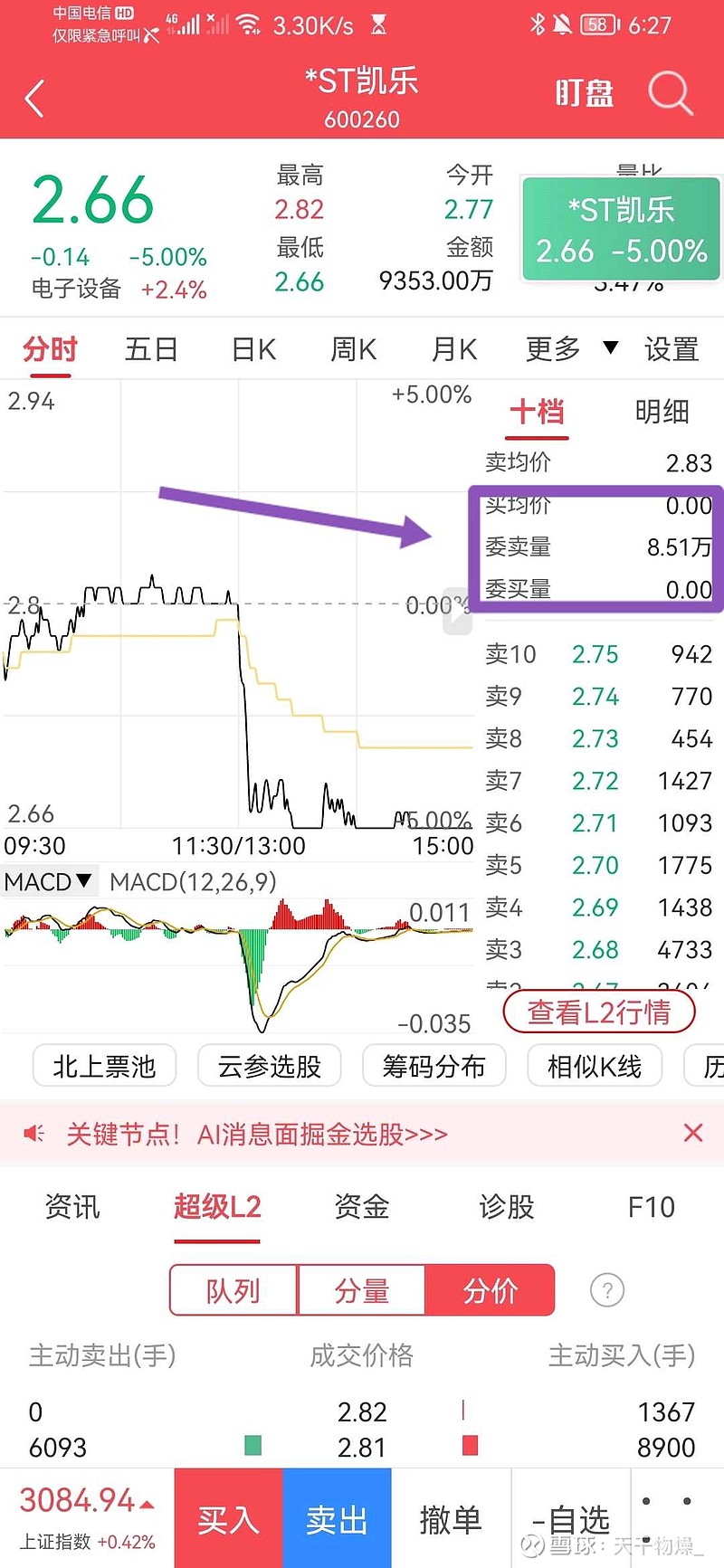
Task: Tap the 盯盘 watch button
Action: click(585, 94)
